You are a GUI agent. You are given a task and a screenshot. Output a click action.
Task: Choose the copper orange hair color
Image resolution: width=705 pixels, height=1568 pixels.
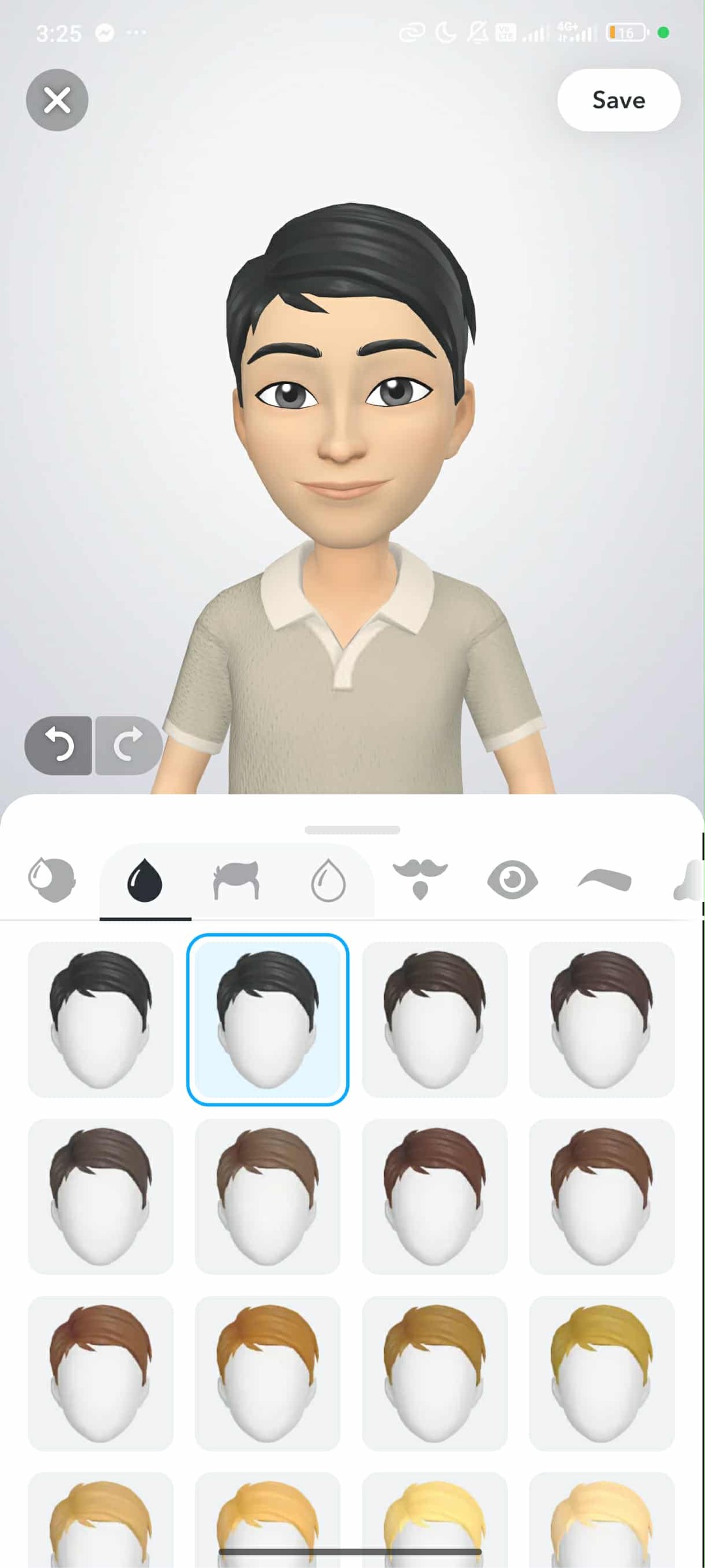(x=268, y=1373)
